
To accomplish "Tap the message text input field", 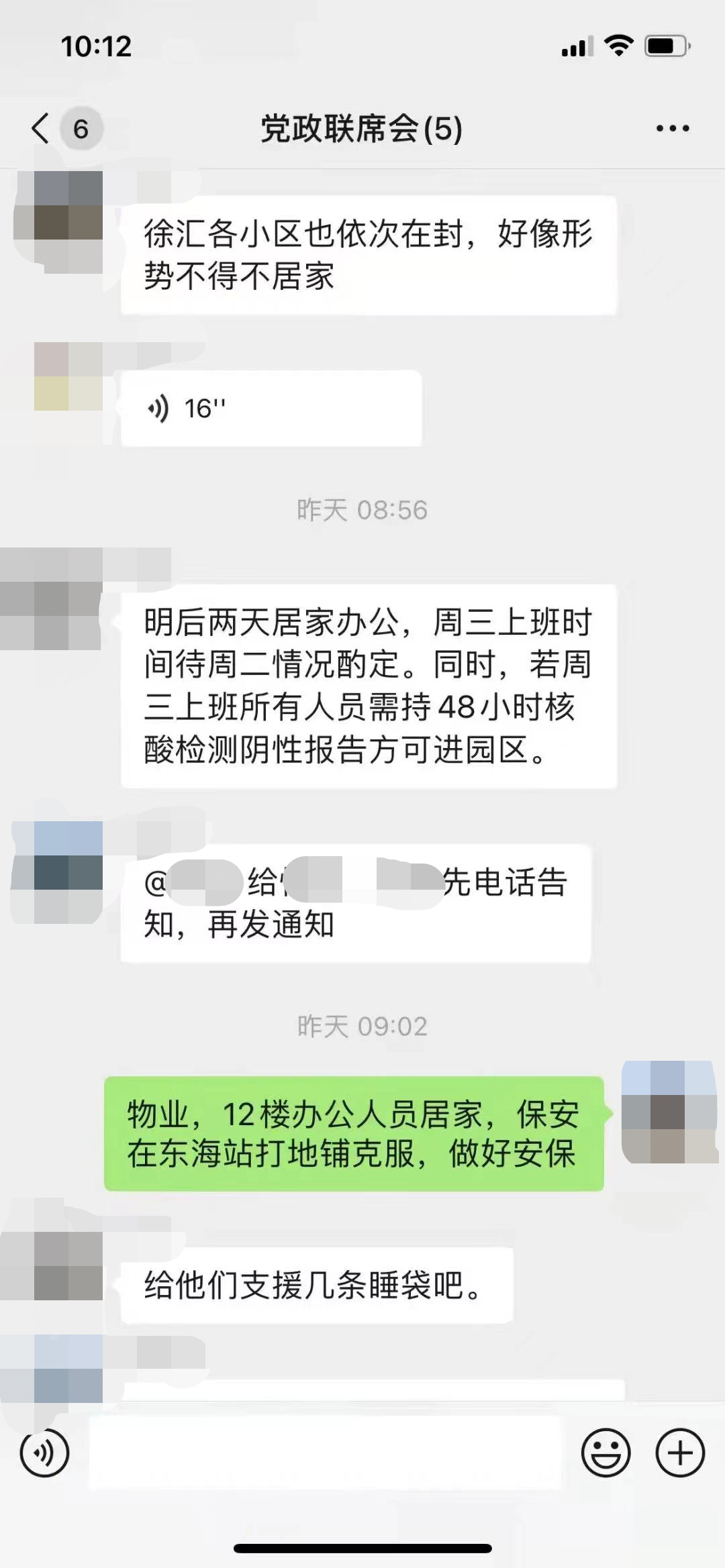I will coord(325,1453).
